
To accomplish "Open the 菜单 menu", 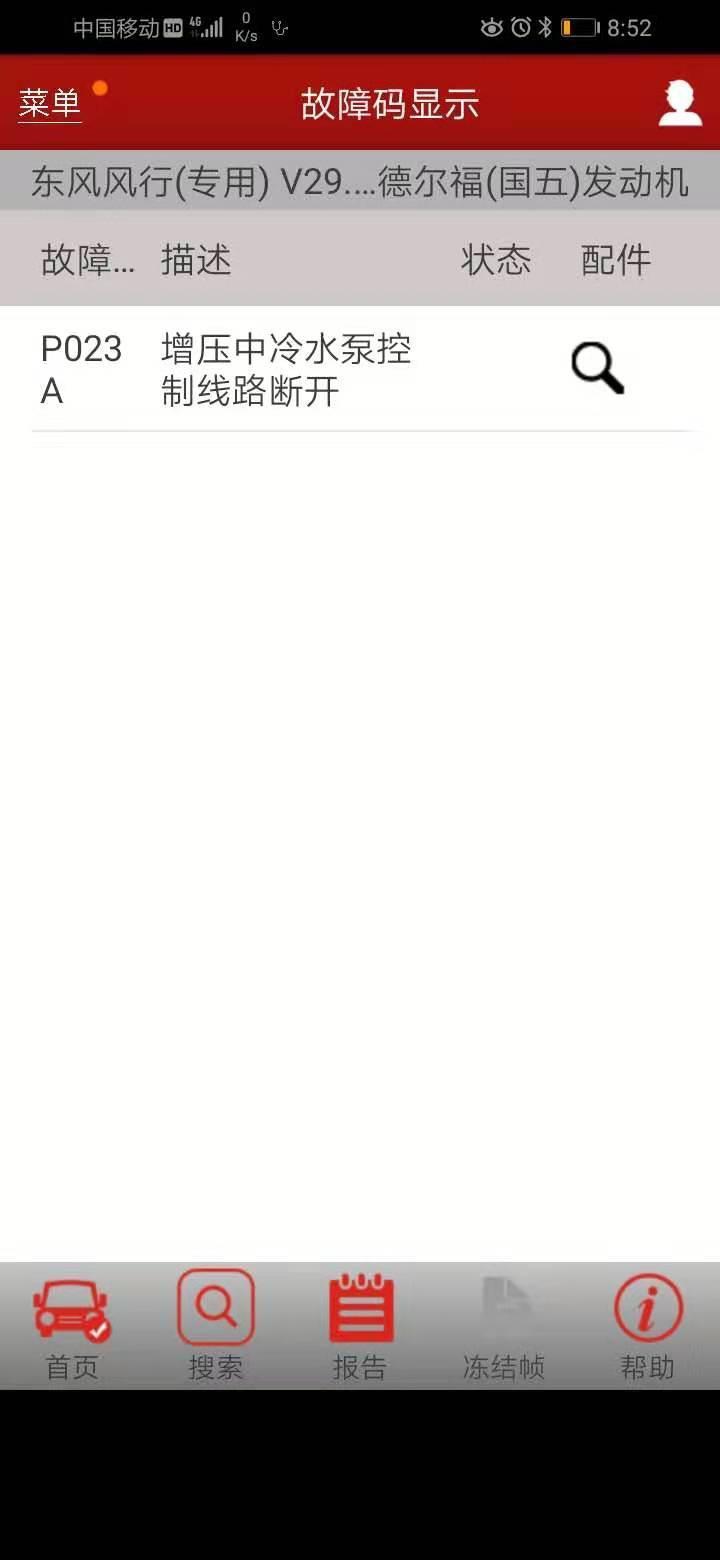I will coord(50,103).
